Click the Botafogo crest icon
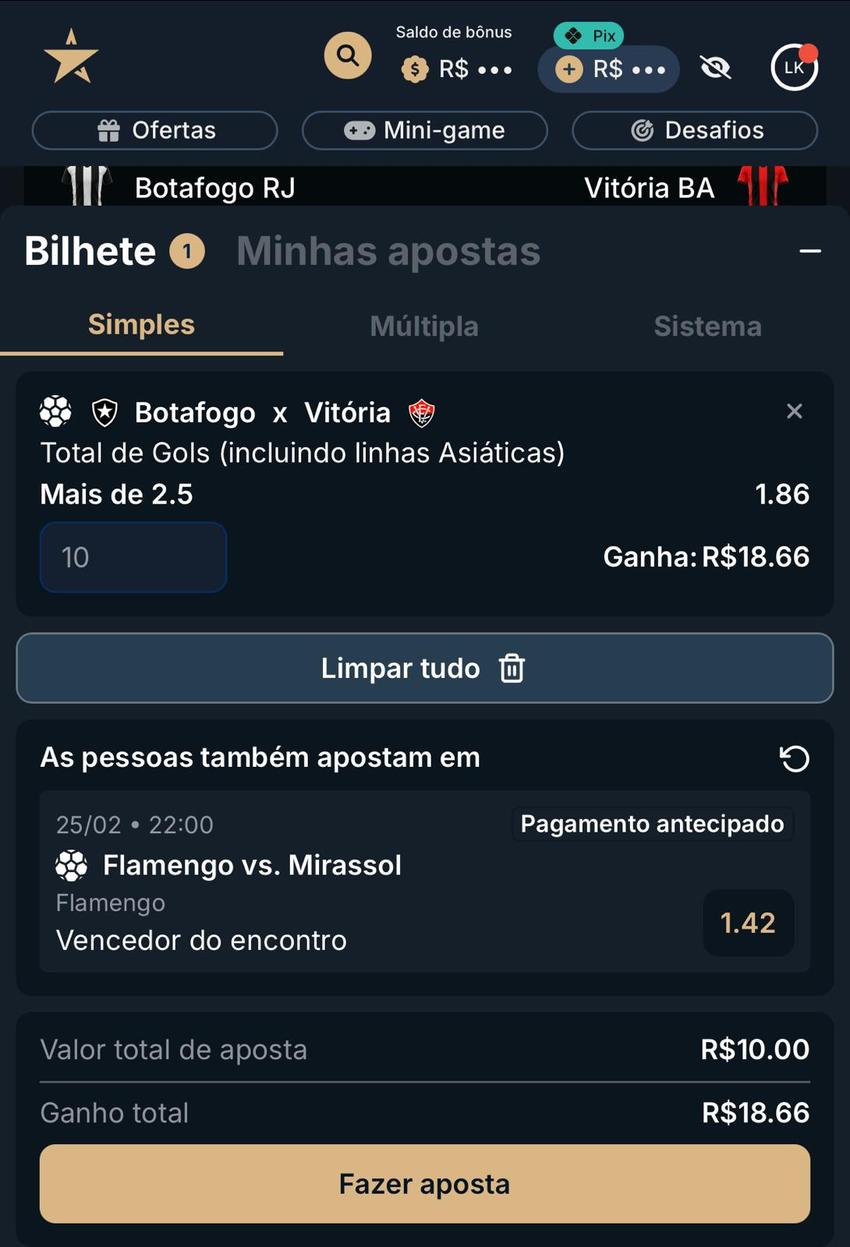The height and width of the screenshot is (1247, 850). (x=104, y=412)
